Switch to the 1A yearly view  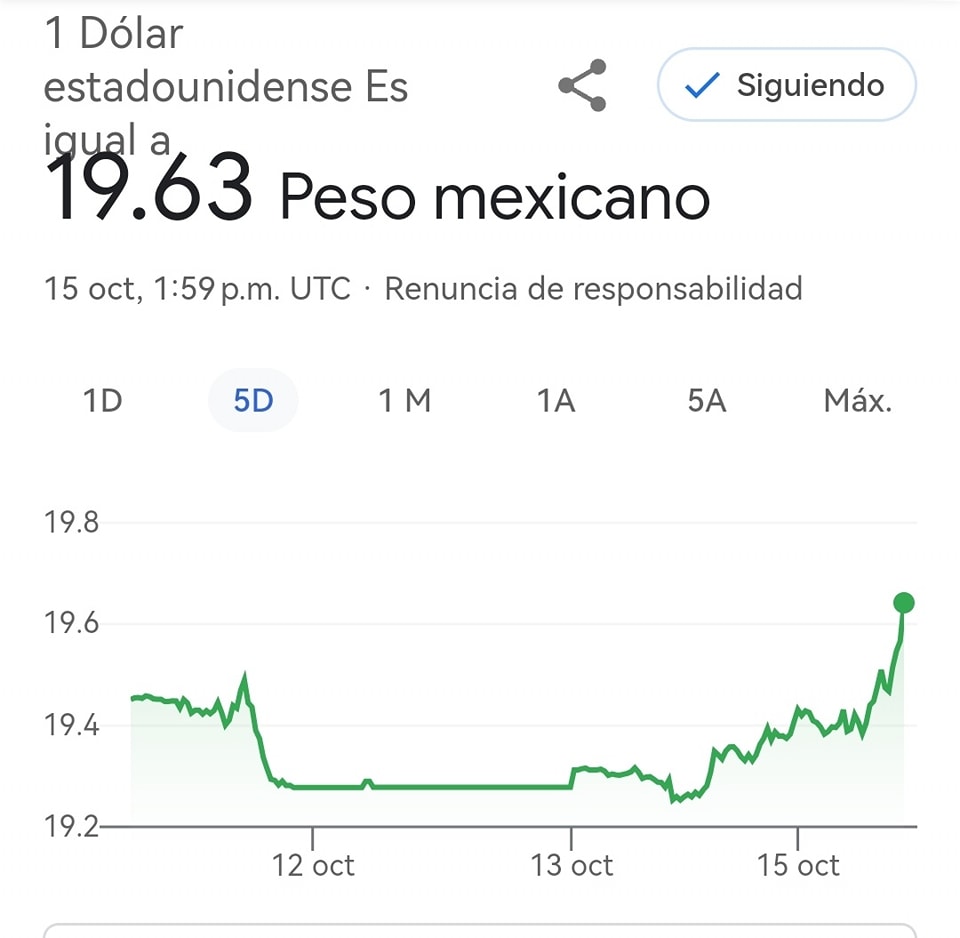556,402
